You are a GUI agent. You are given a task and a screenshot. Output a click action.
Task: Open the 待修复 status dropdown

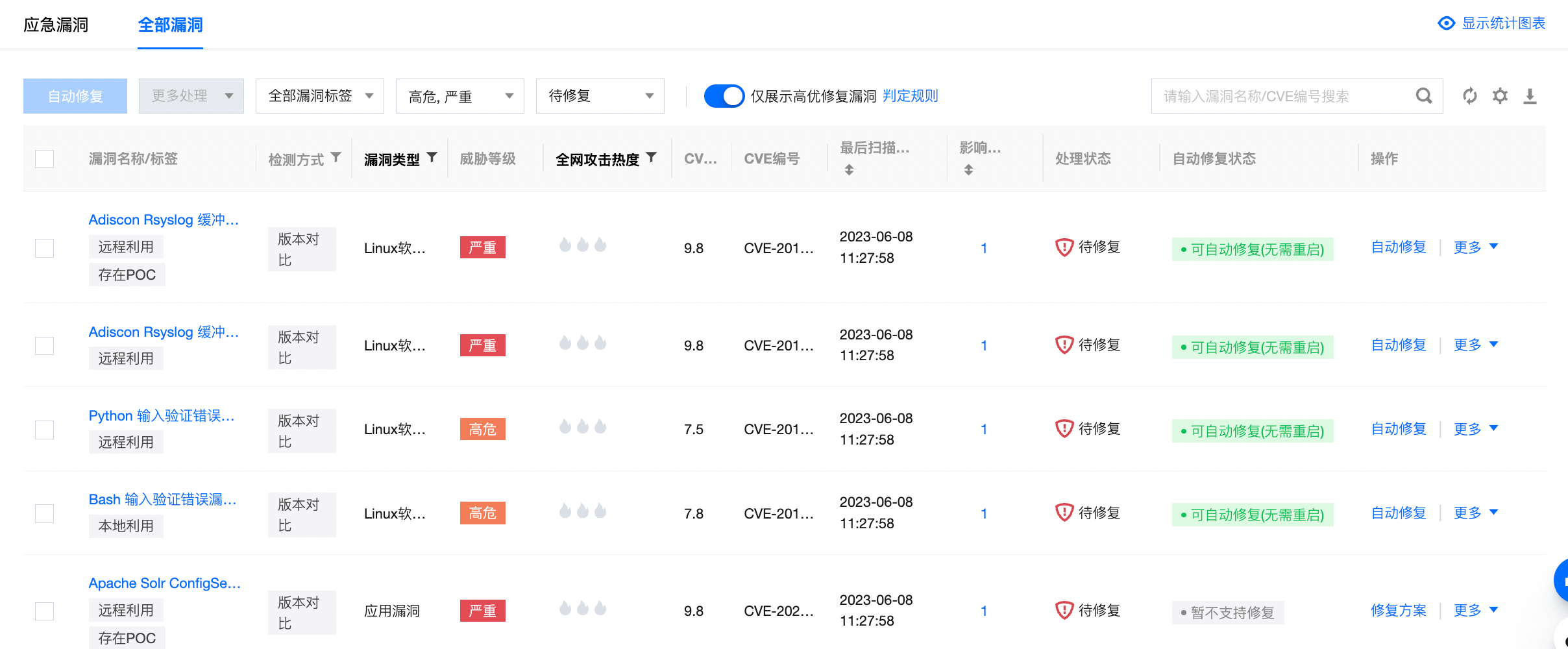click(x=600, y=96)
